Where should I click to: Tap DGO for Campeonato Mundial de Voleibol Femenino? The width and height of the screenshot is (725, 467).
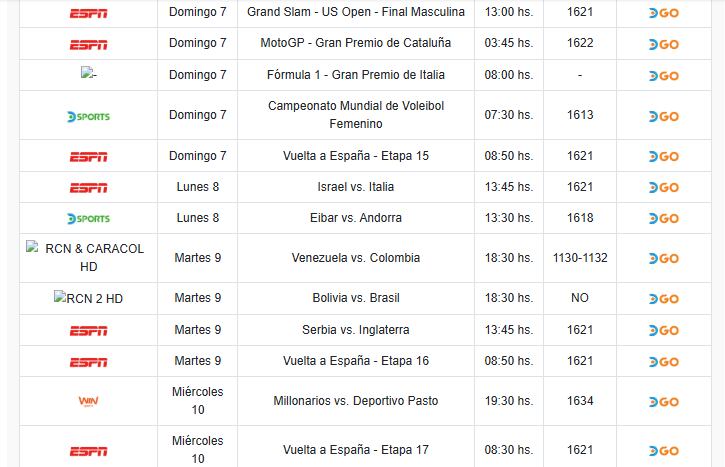663,116
